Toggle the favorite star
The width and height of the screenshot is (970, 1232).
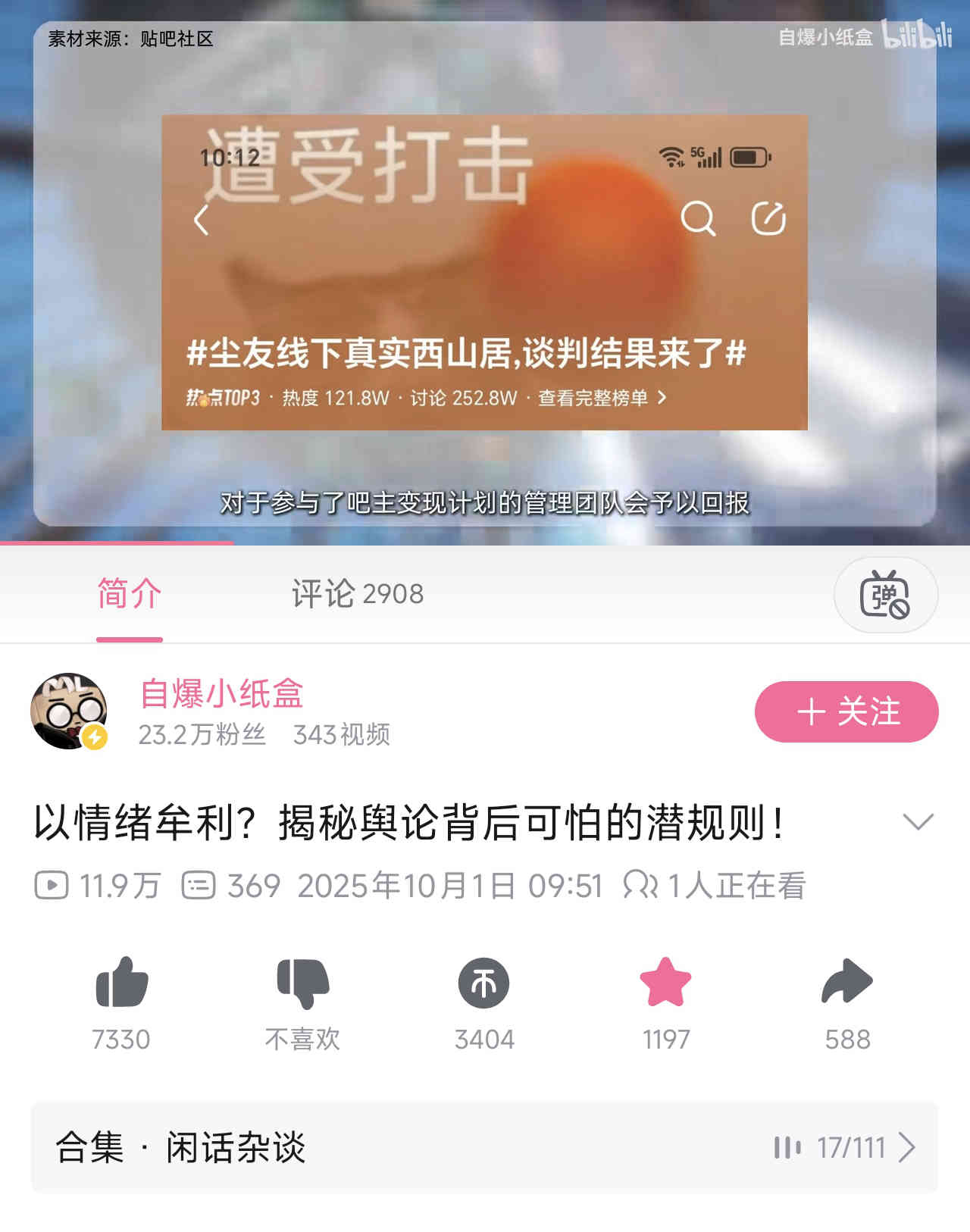pos(665,983)
